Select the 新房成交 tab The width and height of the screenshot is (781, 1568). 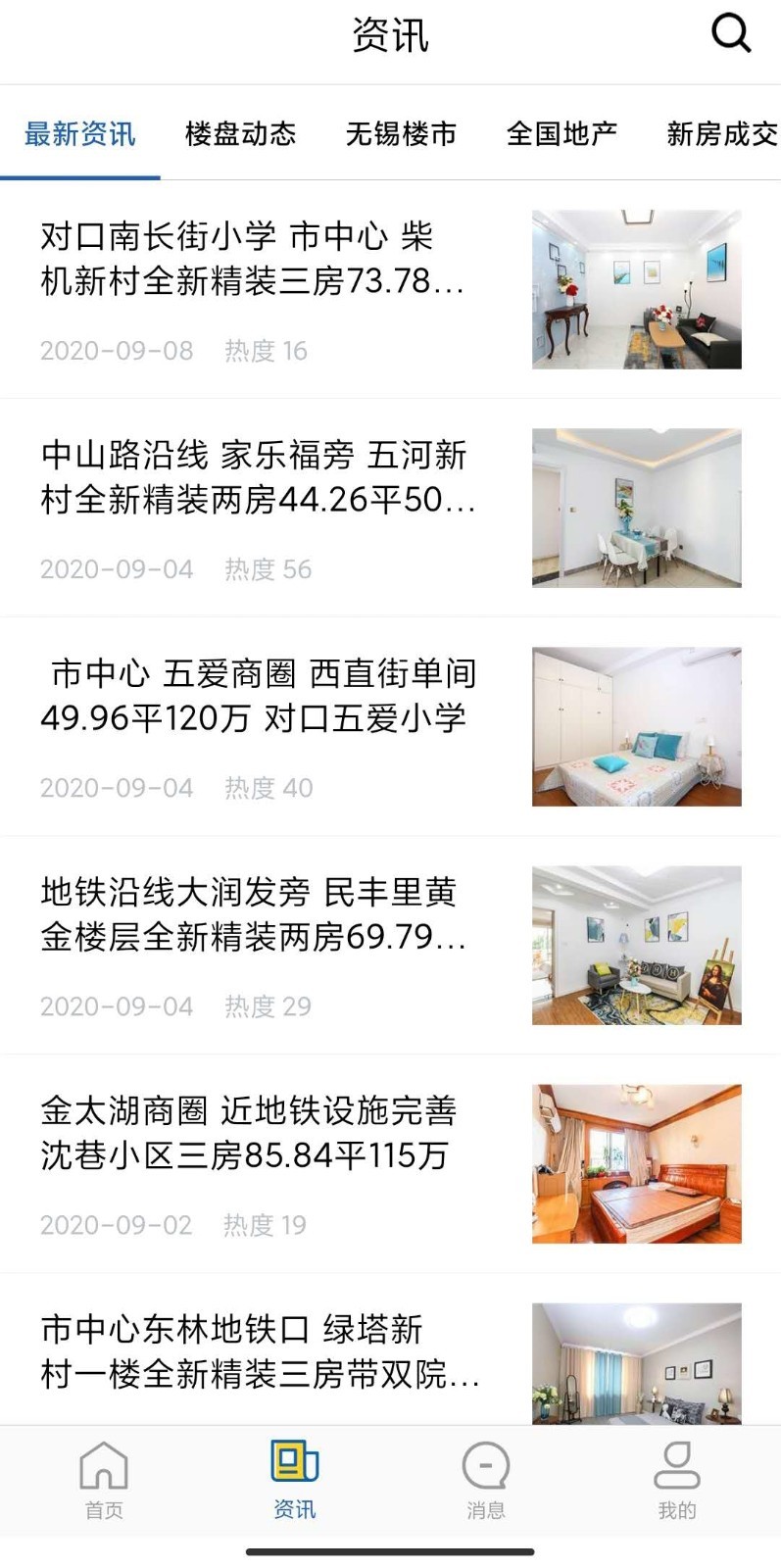coord(720,135)
